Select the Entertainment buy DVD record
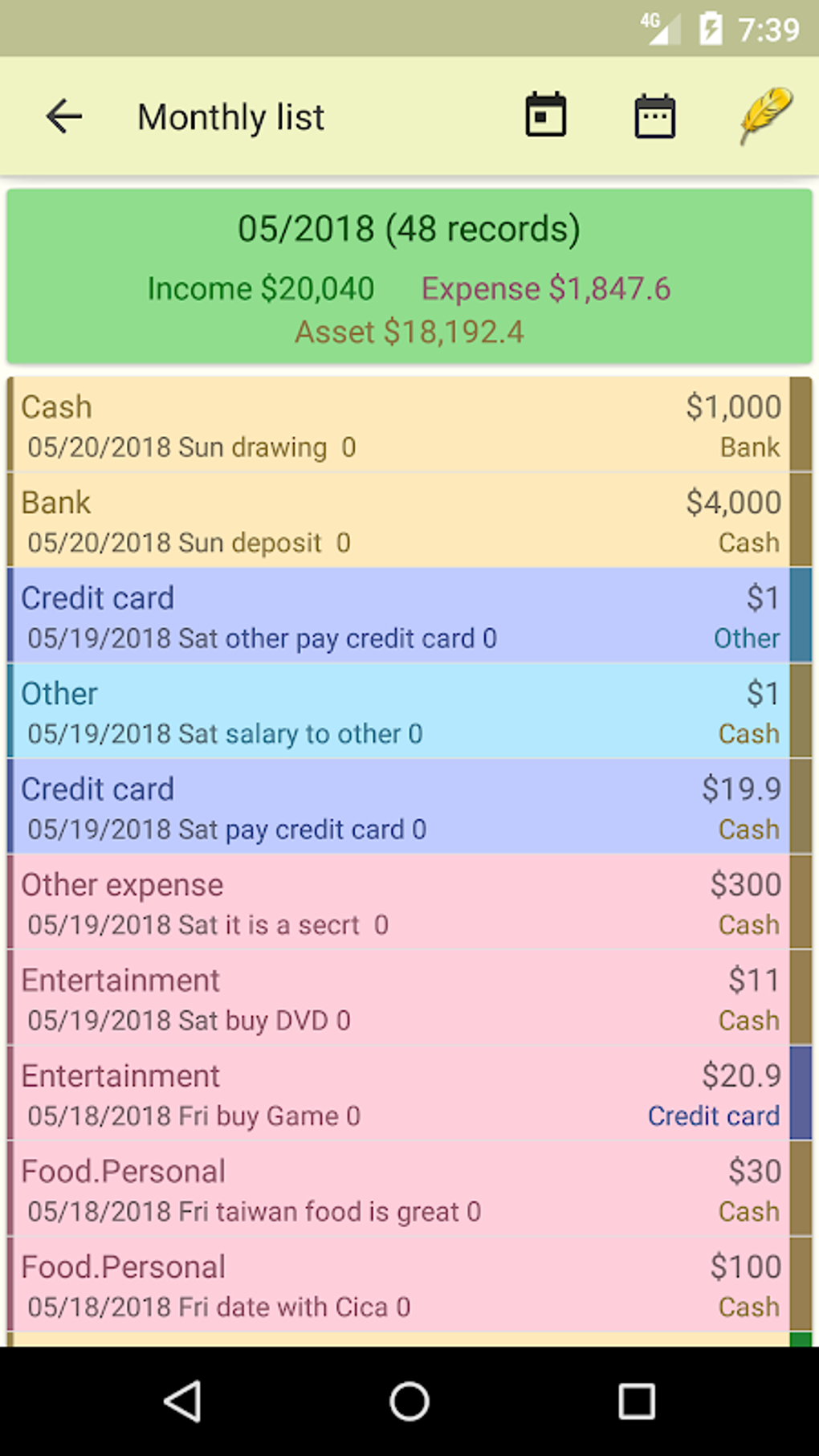 pyautogui.click(x=399, y=997)
